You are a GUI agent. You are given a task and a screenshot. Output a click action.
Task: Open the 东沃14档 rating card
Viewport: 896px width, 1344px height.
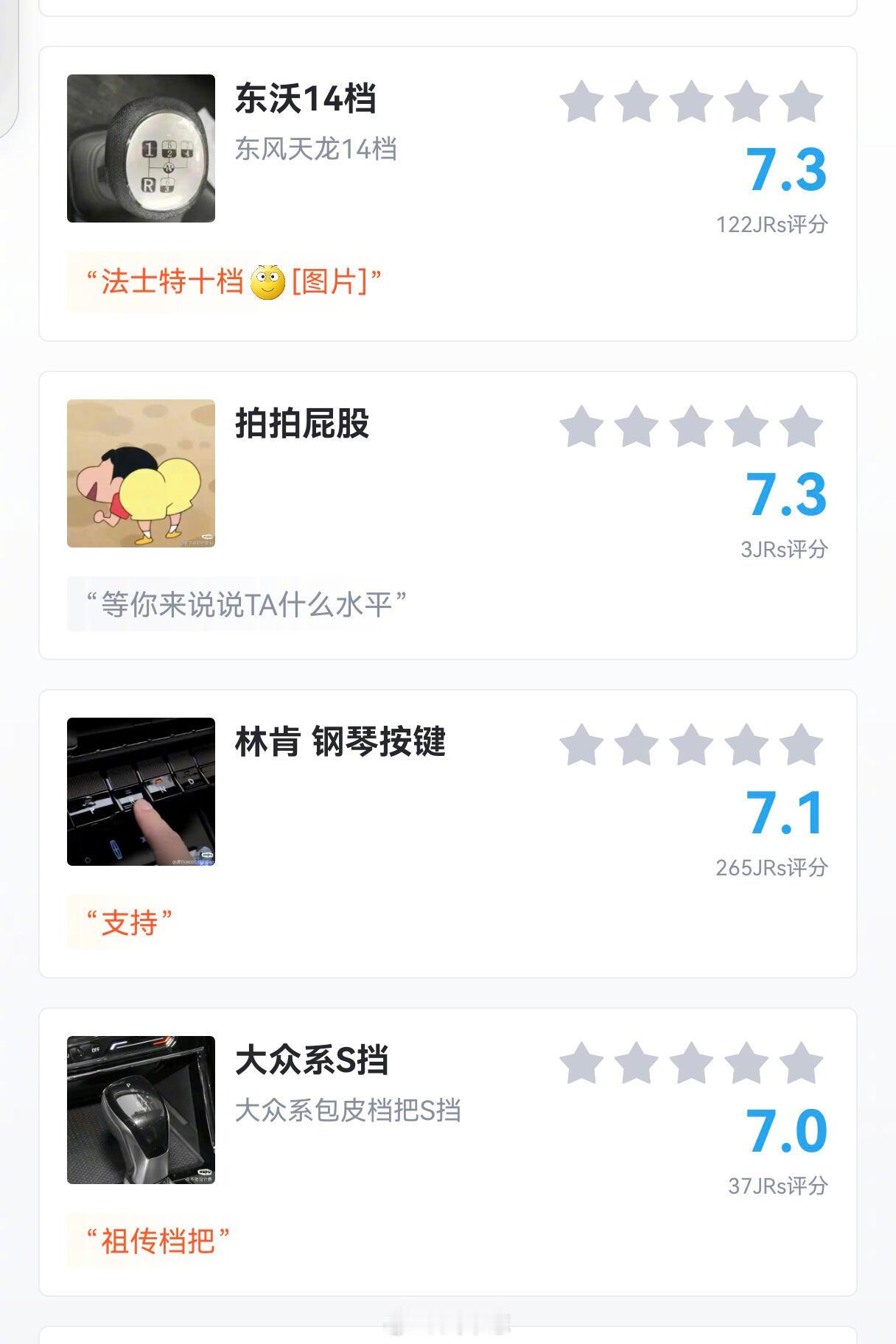448,194
